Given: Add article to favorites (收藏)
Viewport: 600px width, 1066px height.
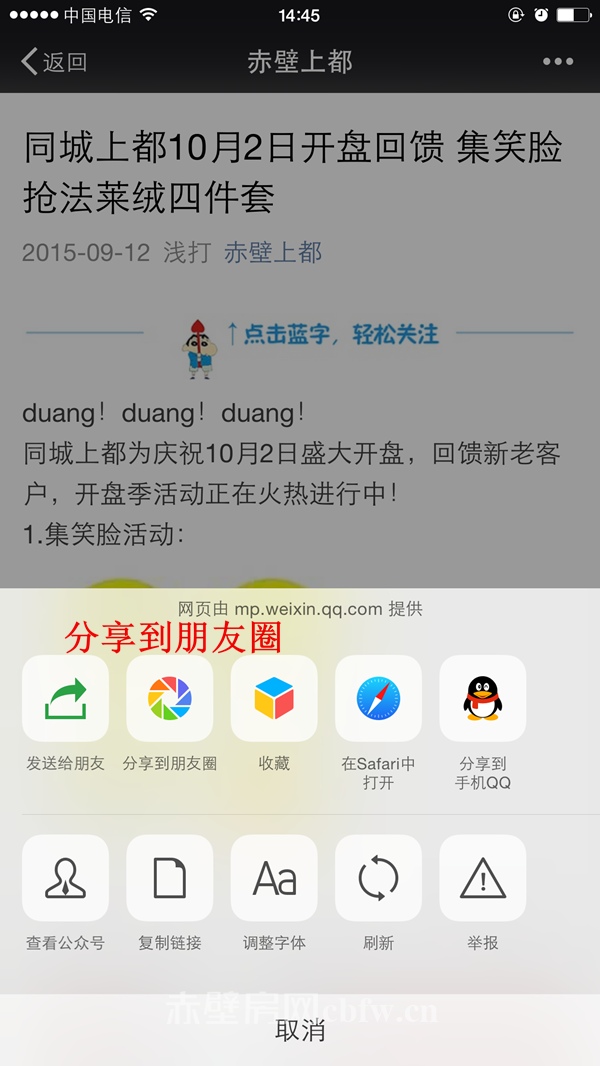Looking at the screenshot, I should pos(274,698).
